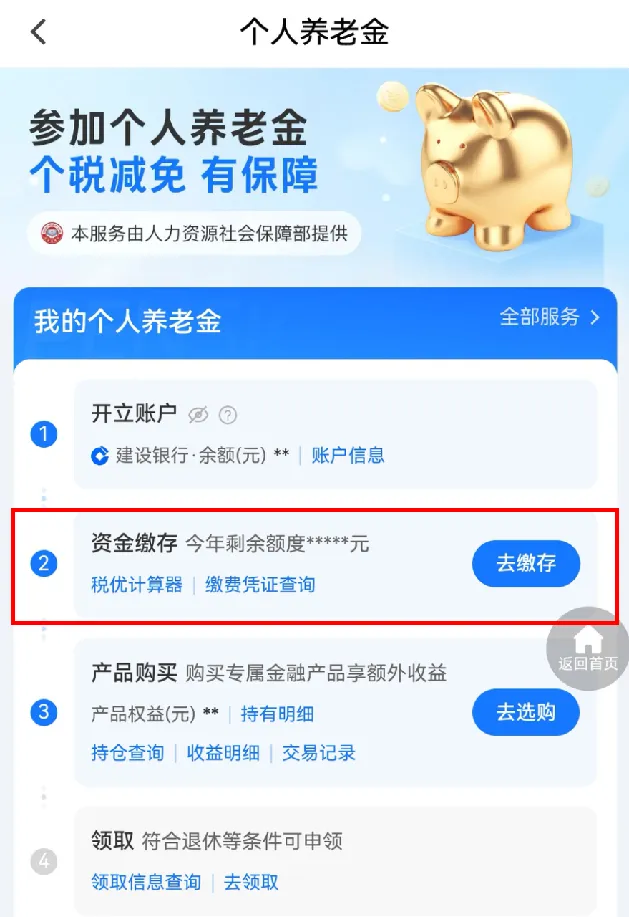Image resolution: width=630 pixels, height=917 pixels.
Task: Open 持仓查询
Action: [x=127, y=752]
